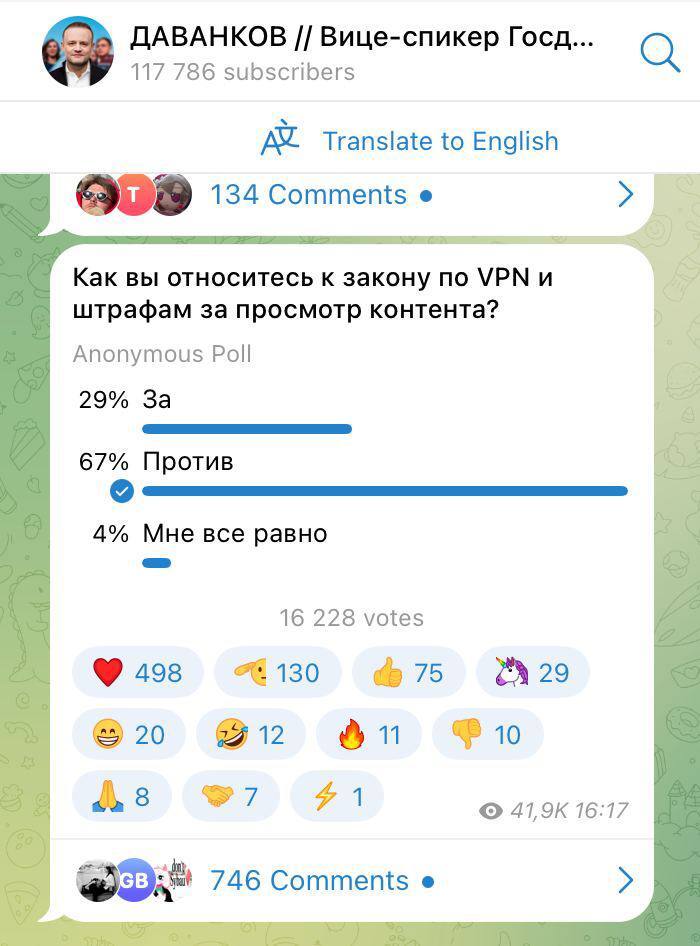React with thumbs down (10)
This screenshot has height=946, width=700.
click(487, 735)
